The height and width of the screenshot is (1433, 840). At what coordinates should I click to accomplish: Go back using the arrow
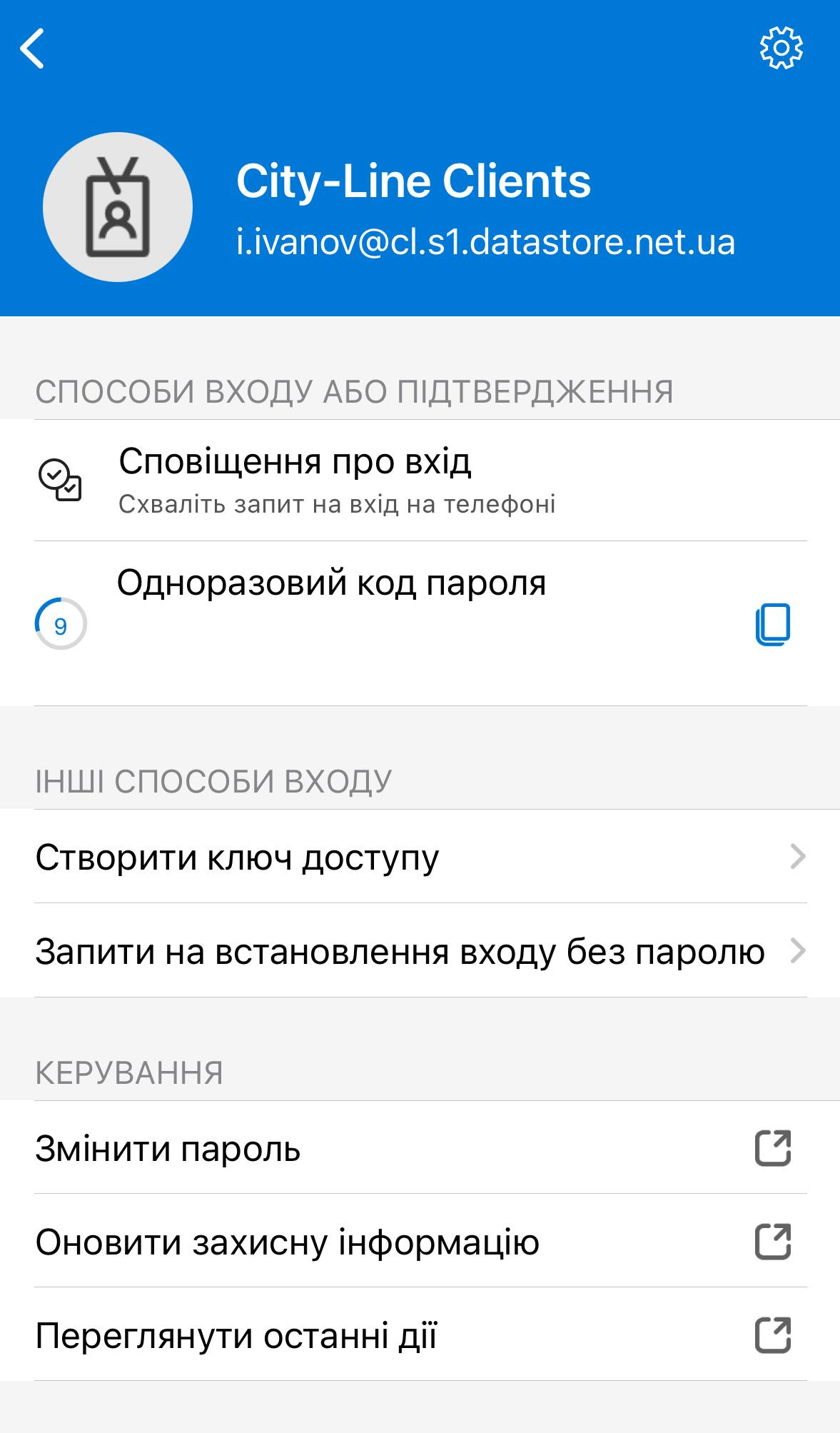tap(33, 49)
